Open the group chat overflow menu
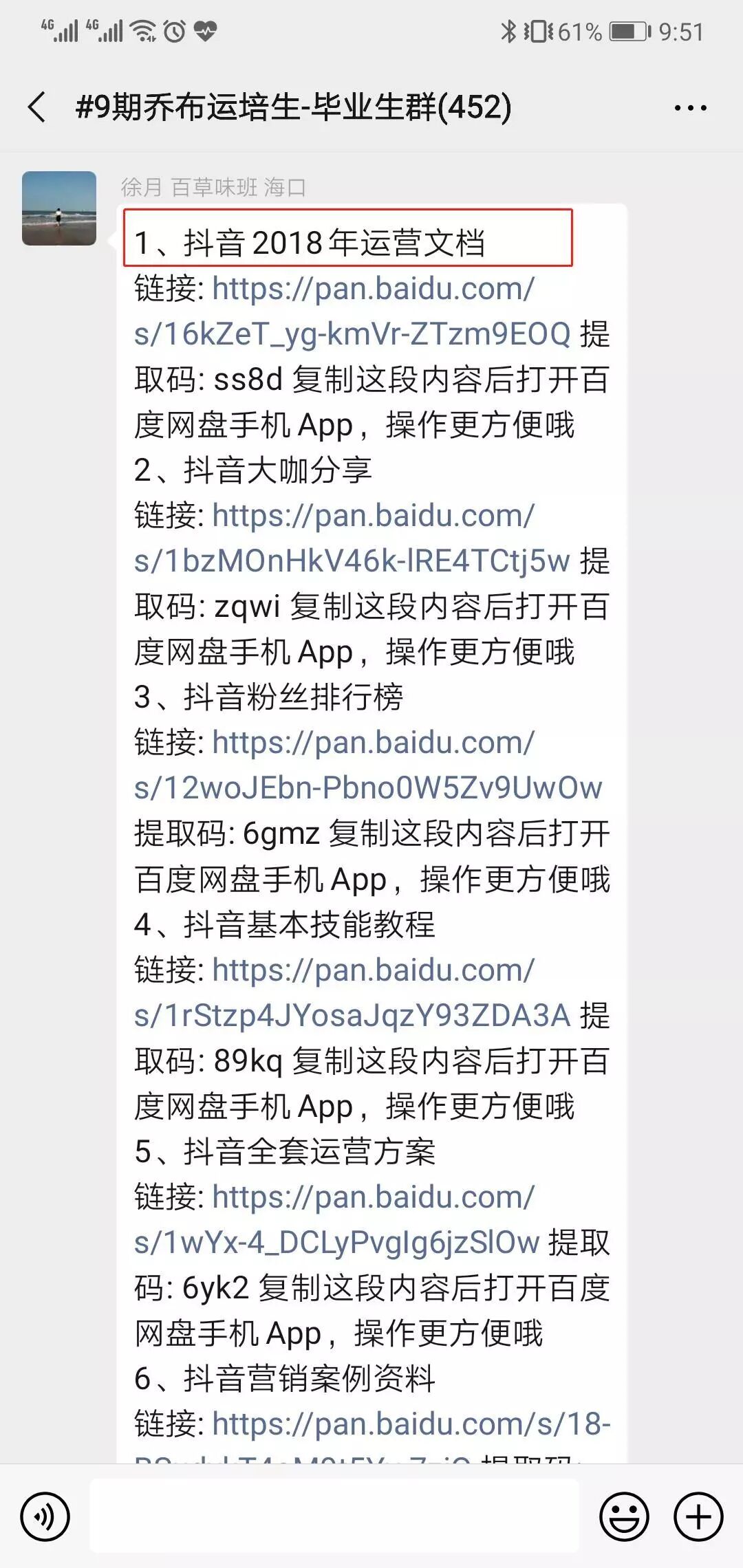 (x=690, y=108)
